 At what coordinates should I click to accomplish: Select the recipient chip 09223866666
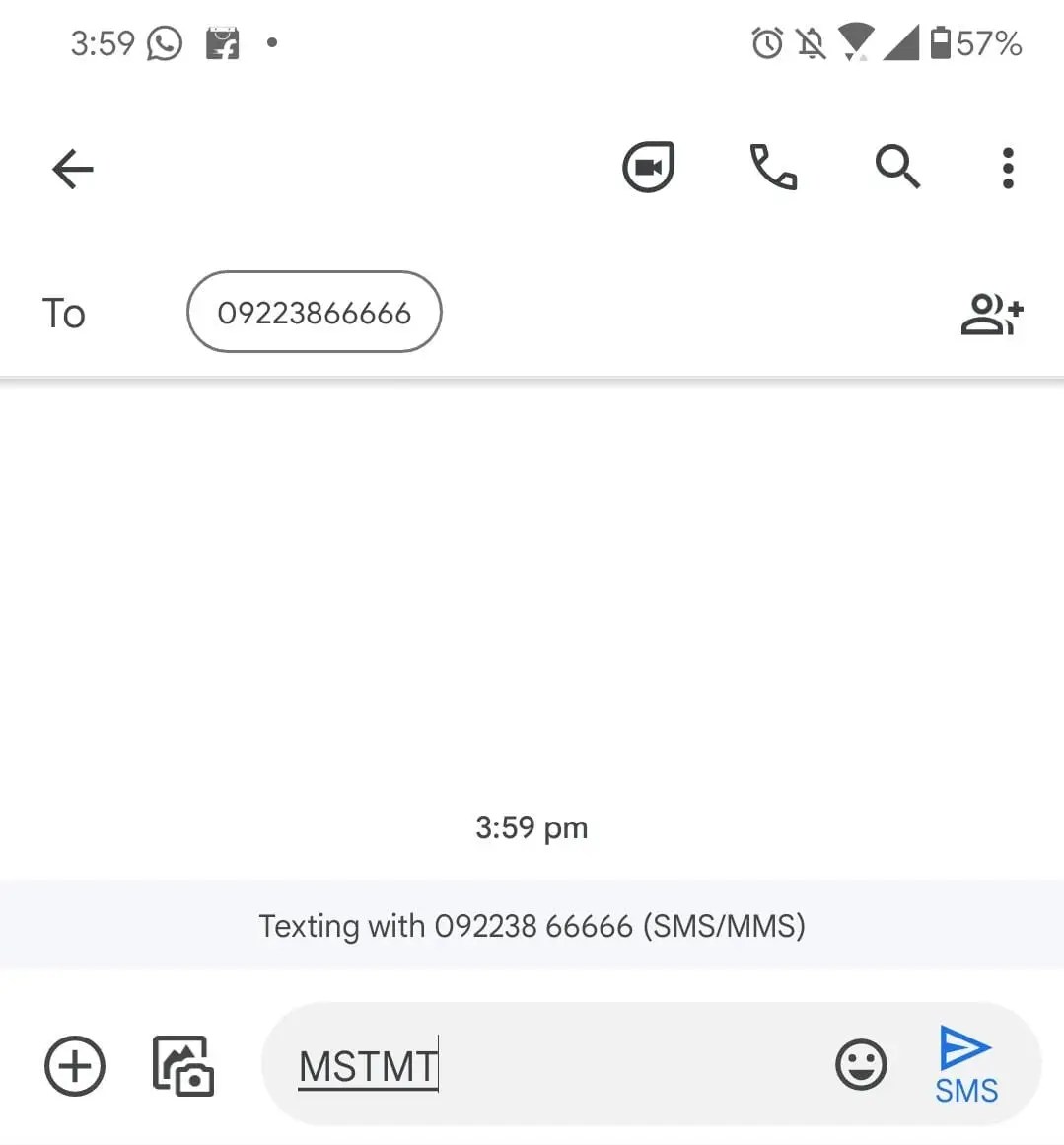click(314, 312)
